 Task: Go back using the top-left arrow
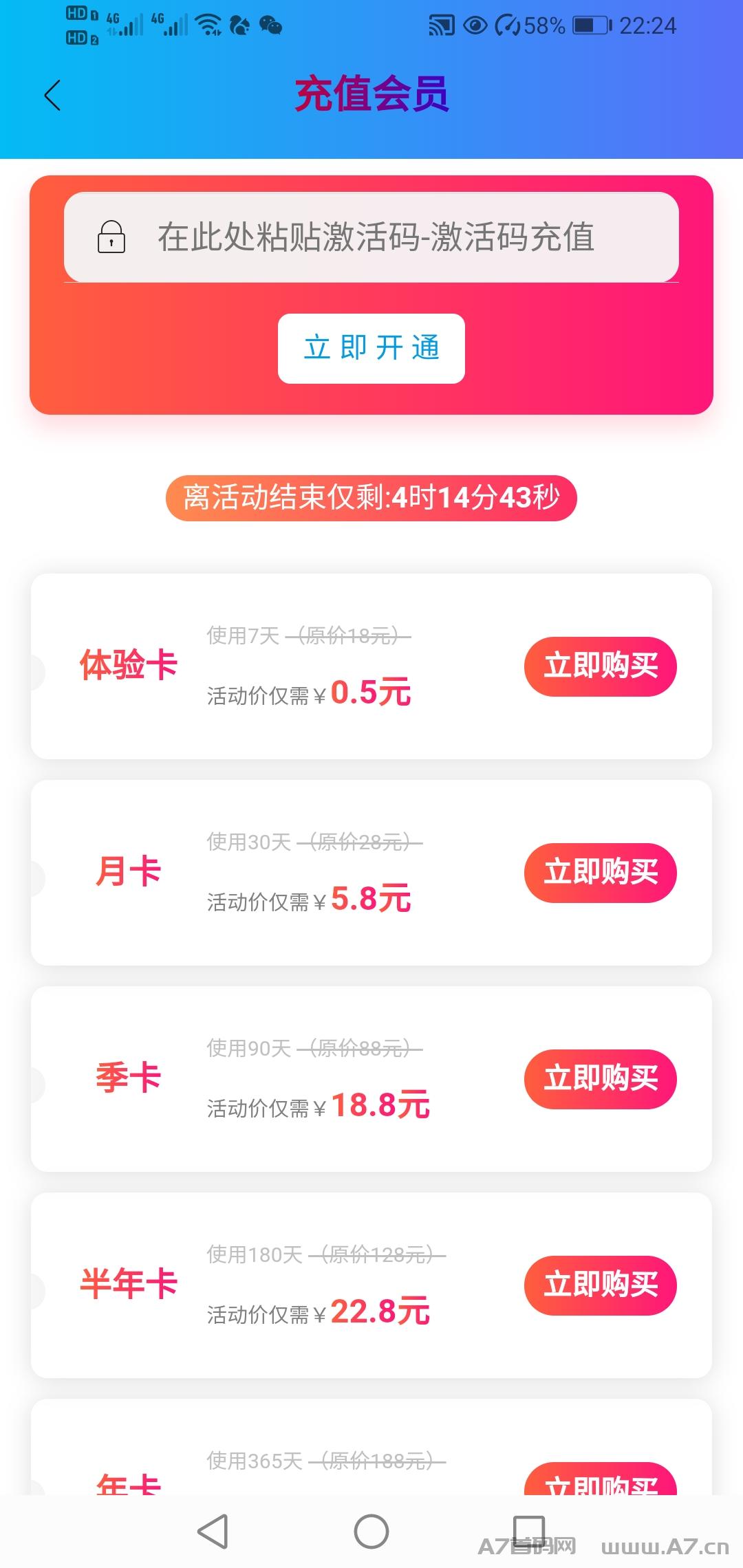pyautogui.click(x=52, y=95)
